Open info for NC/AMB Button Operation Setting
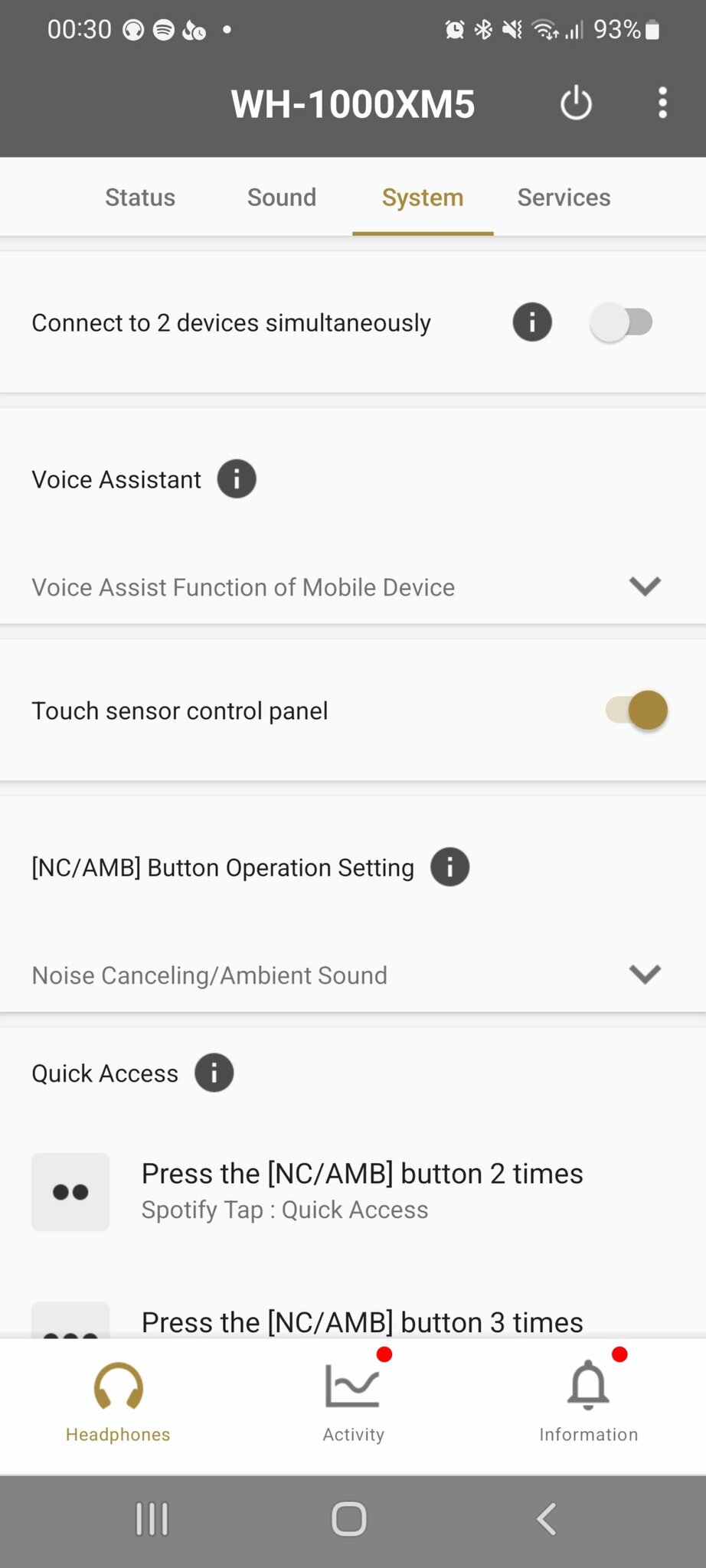 pos(450,867)
